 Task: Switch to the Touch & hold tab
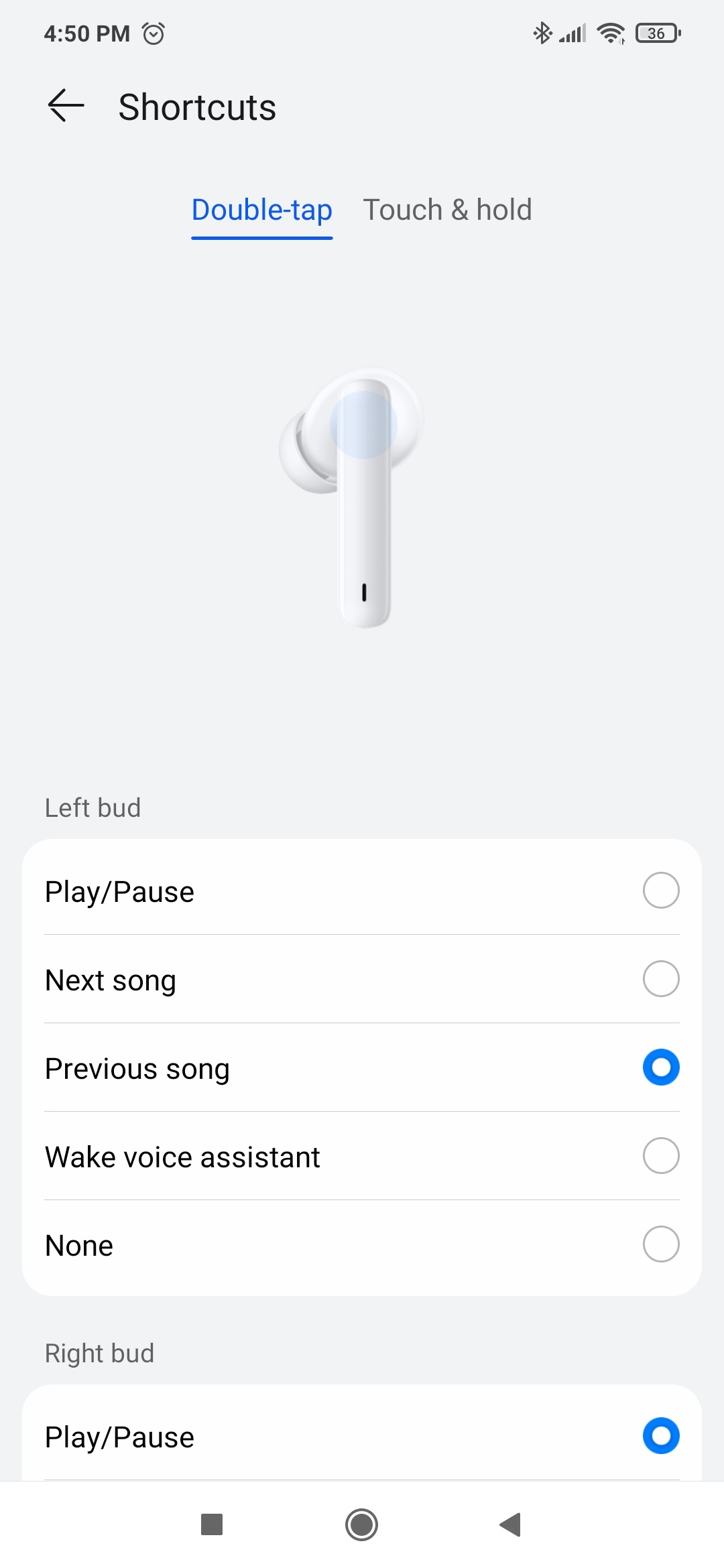(x=447, y=210)
